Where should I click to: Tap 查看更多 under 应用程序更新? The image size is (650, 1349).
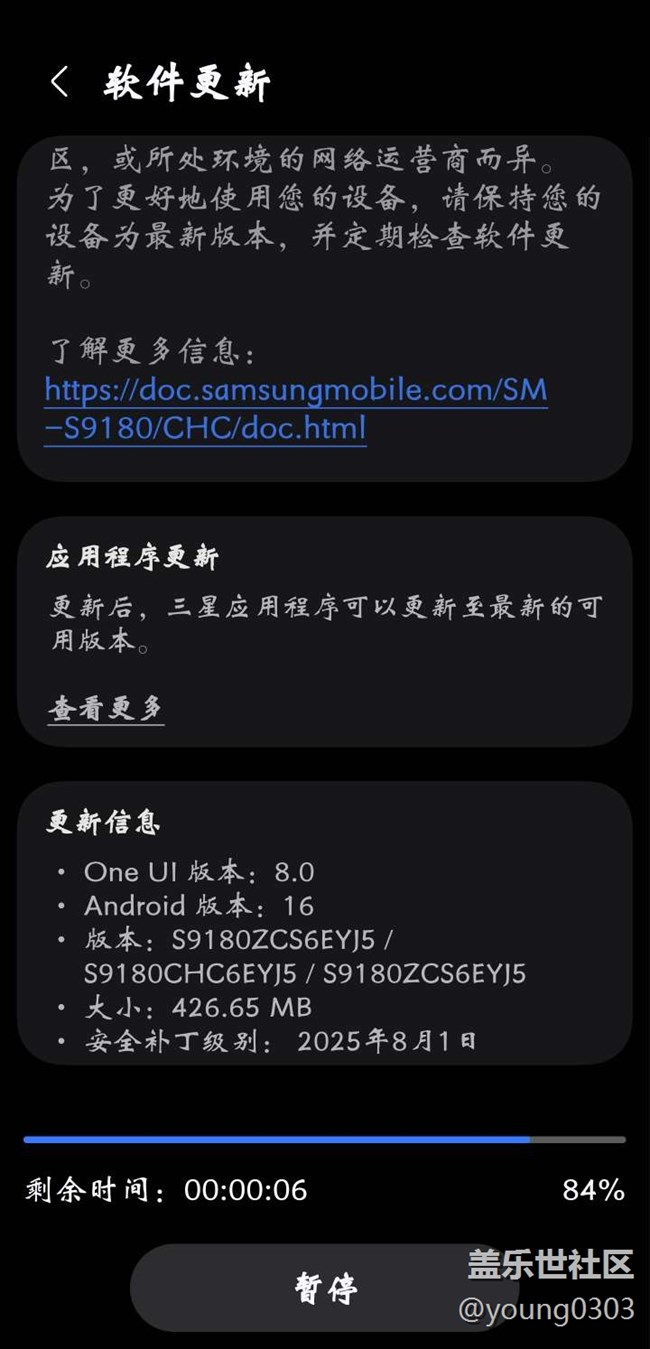(x=105, y=709)
